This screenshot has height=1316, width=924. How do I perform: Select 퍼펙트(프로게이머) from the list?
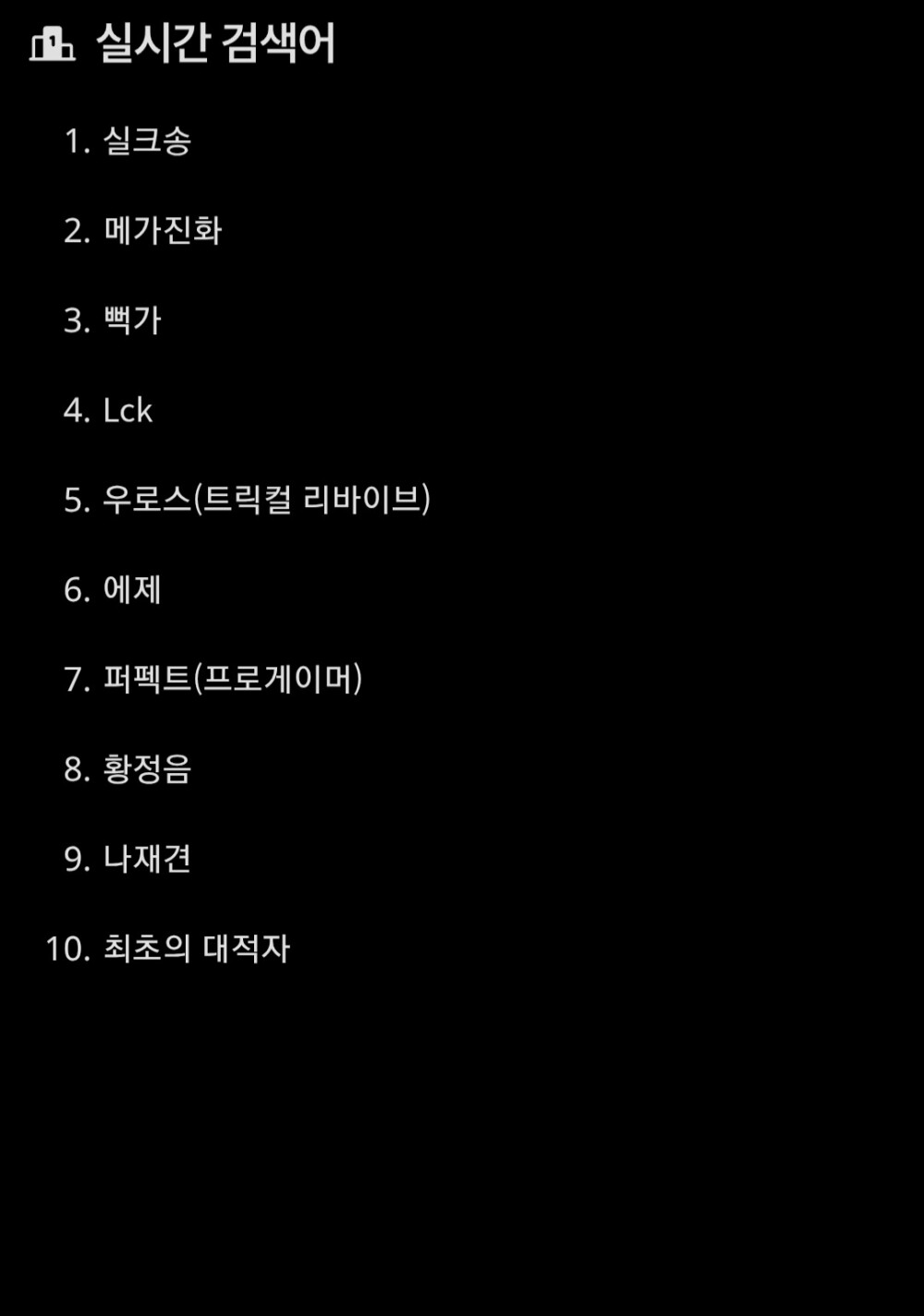coord(232,679)
